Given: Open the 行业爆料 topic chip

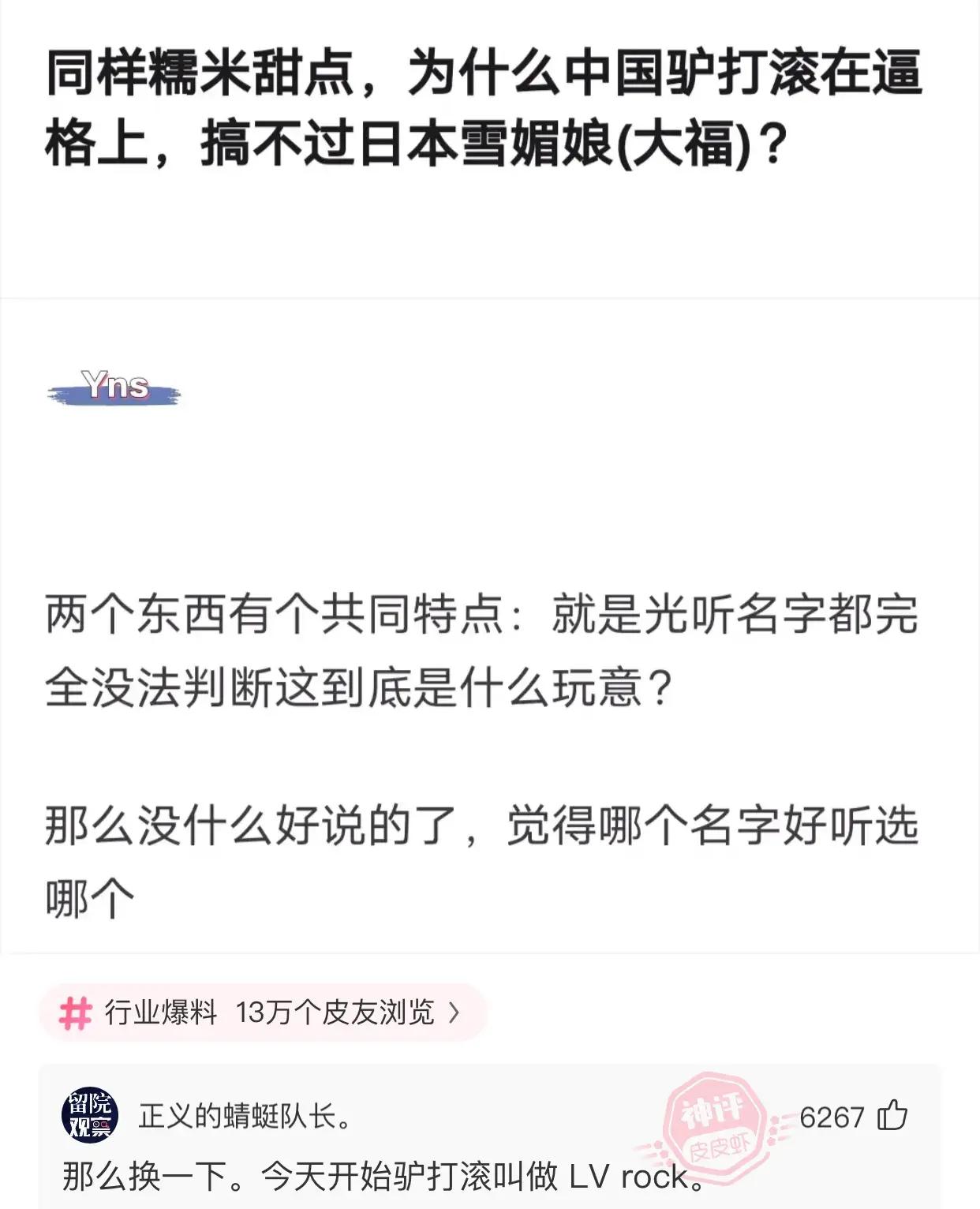Looking at the screenshot, I should (x=263, y=1012).
